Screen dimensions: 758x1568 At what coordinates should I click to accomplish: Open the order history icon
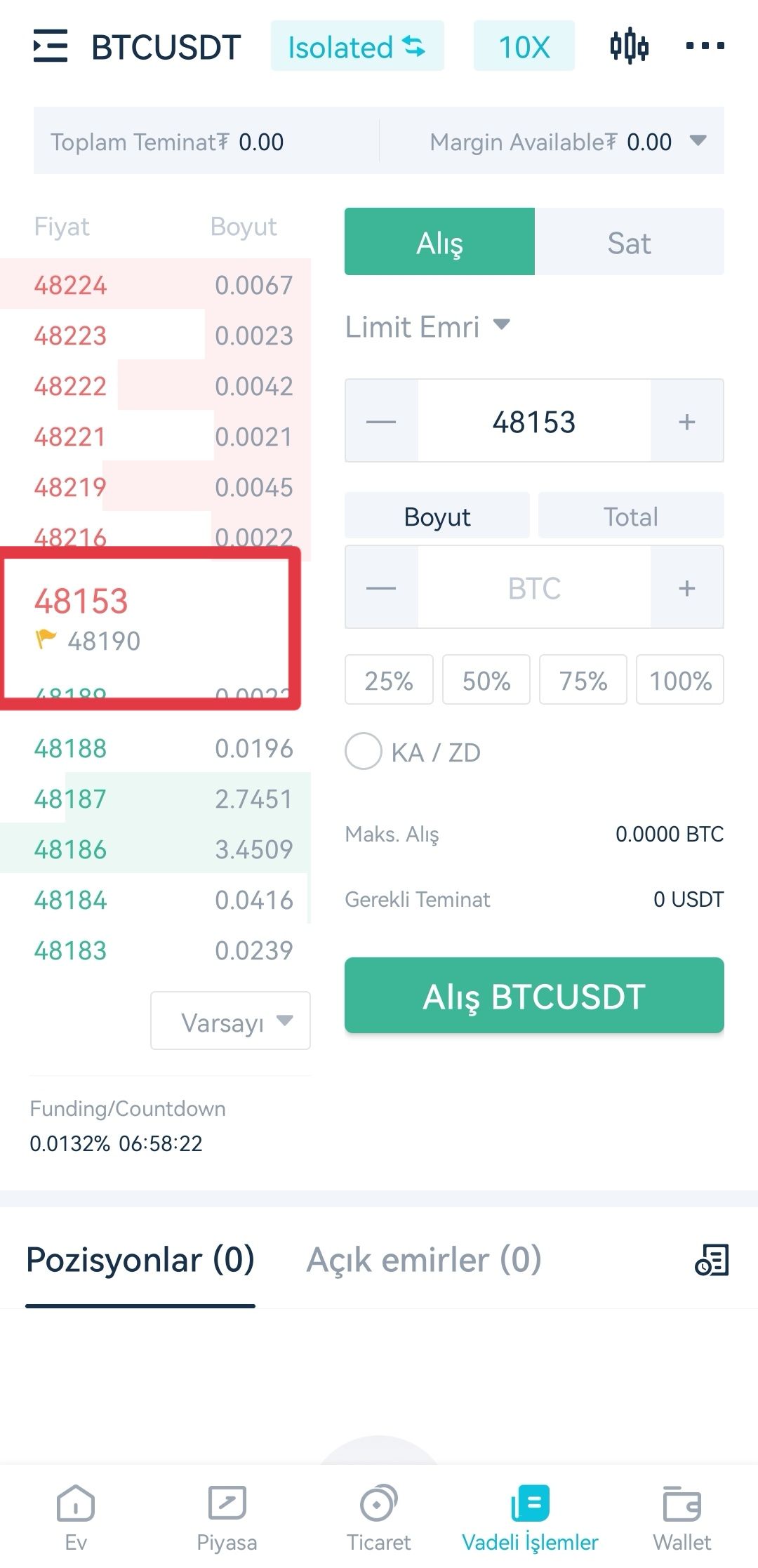pos(712,1259)
